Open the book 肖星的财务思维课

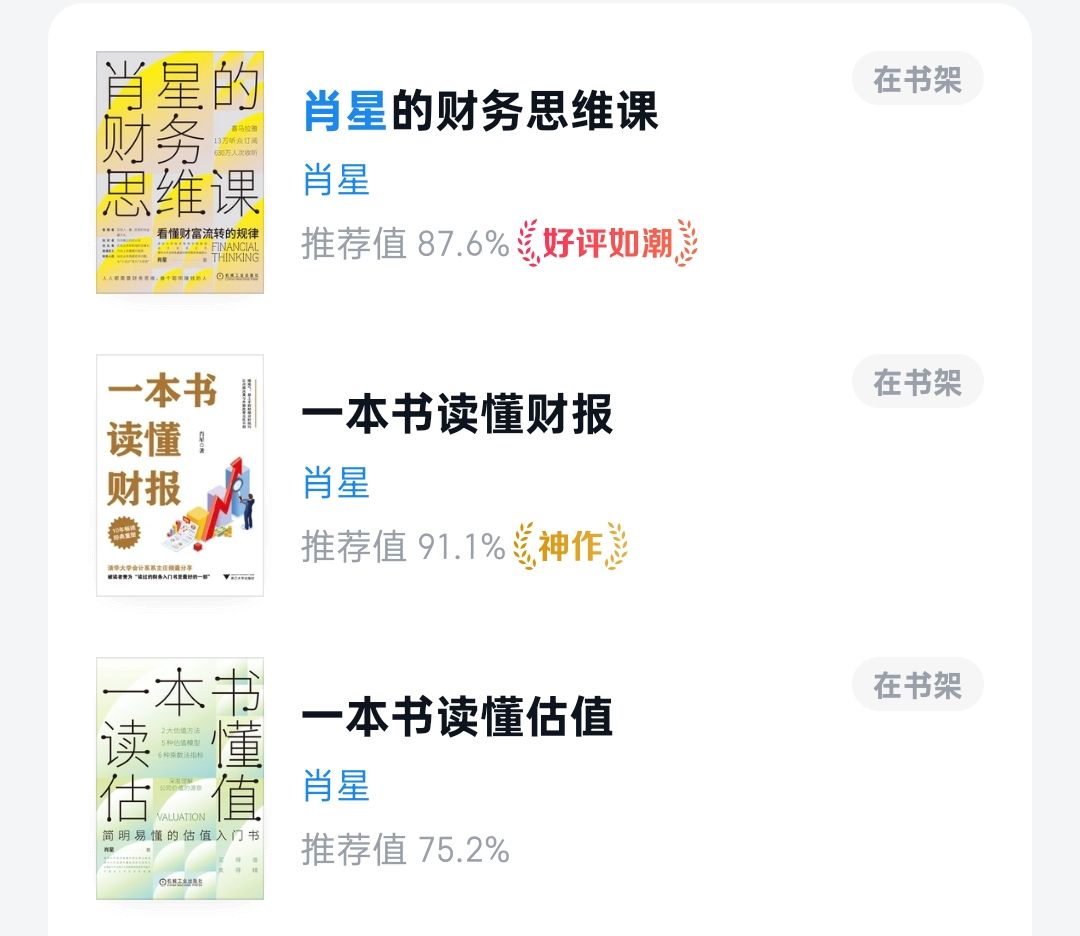pyautogui.click(x=480, y=111)
